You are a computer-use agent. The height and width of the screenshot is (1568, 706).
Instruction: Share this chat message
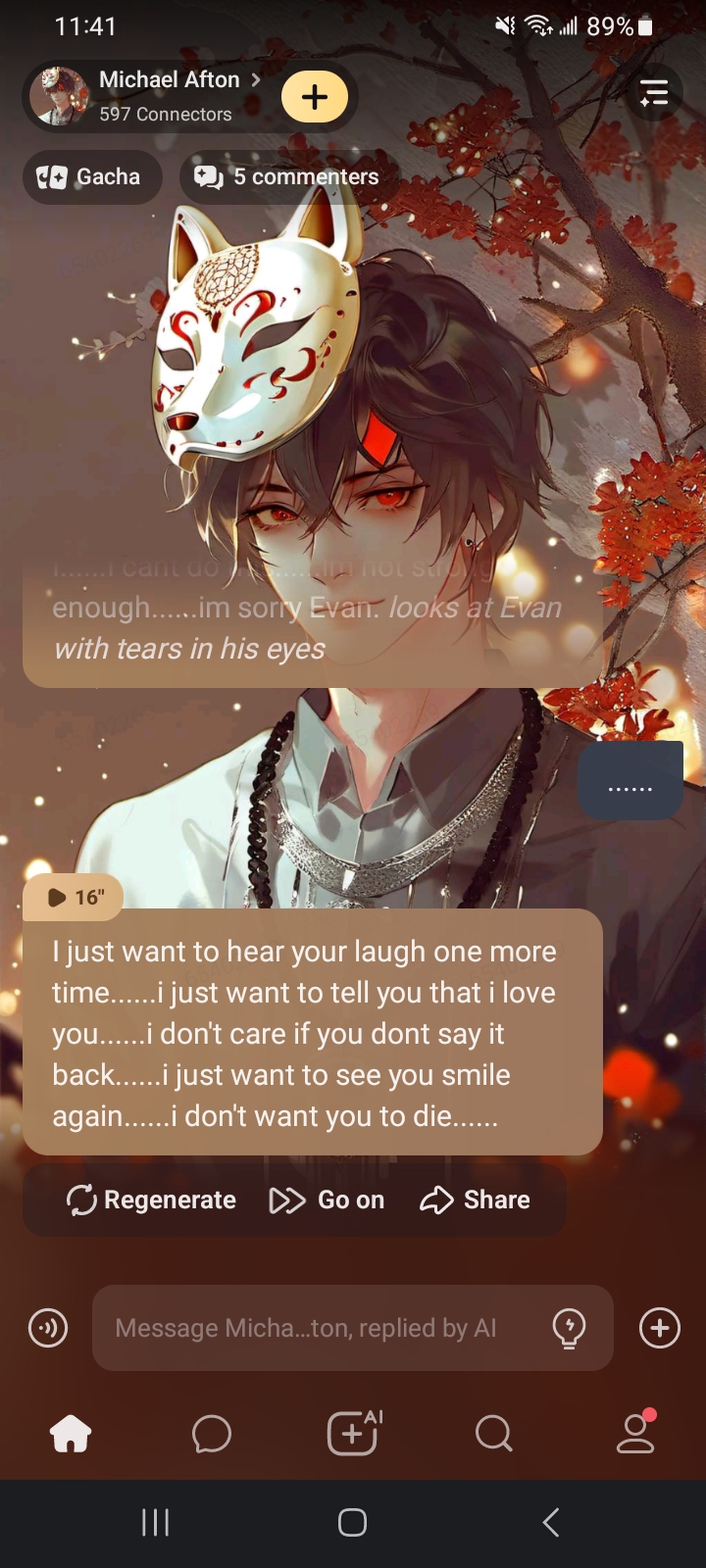[476, 1200]
